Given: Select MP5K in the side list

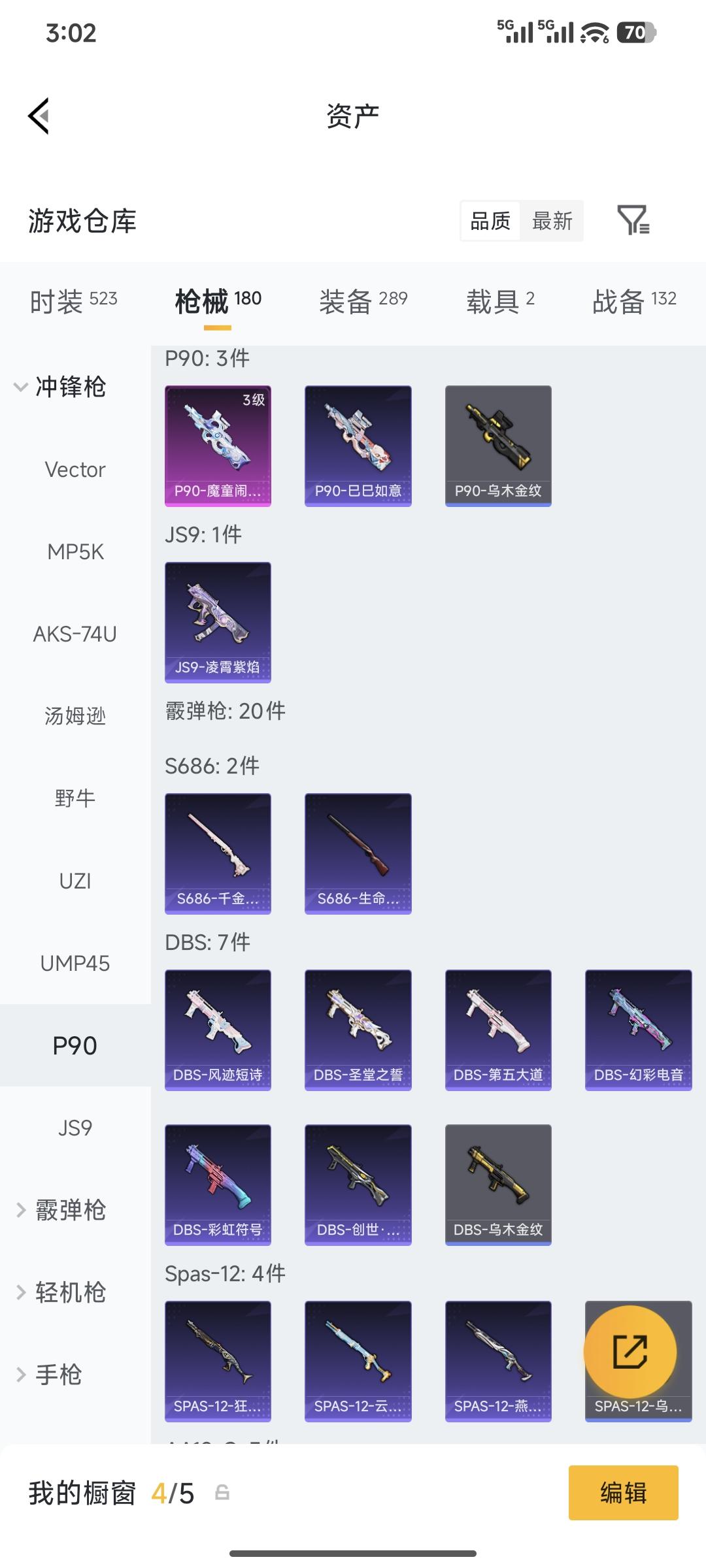Looking at the screenshot, I should pyautogui.click(x=75, y=551).
